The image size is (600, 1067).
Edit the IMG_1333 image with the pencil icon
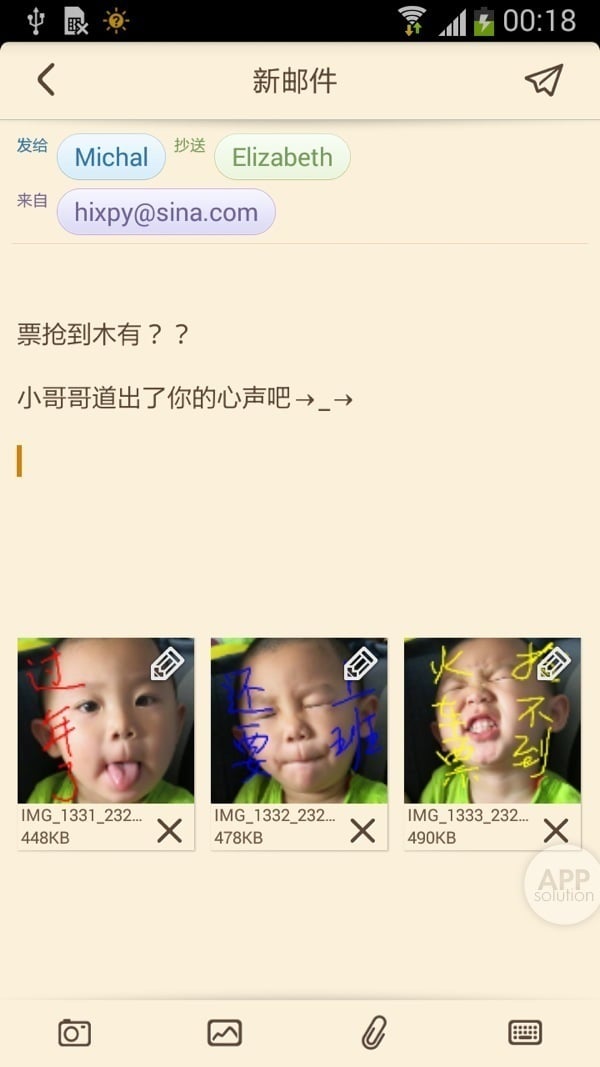554,664
